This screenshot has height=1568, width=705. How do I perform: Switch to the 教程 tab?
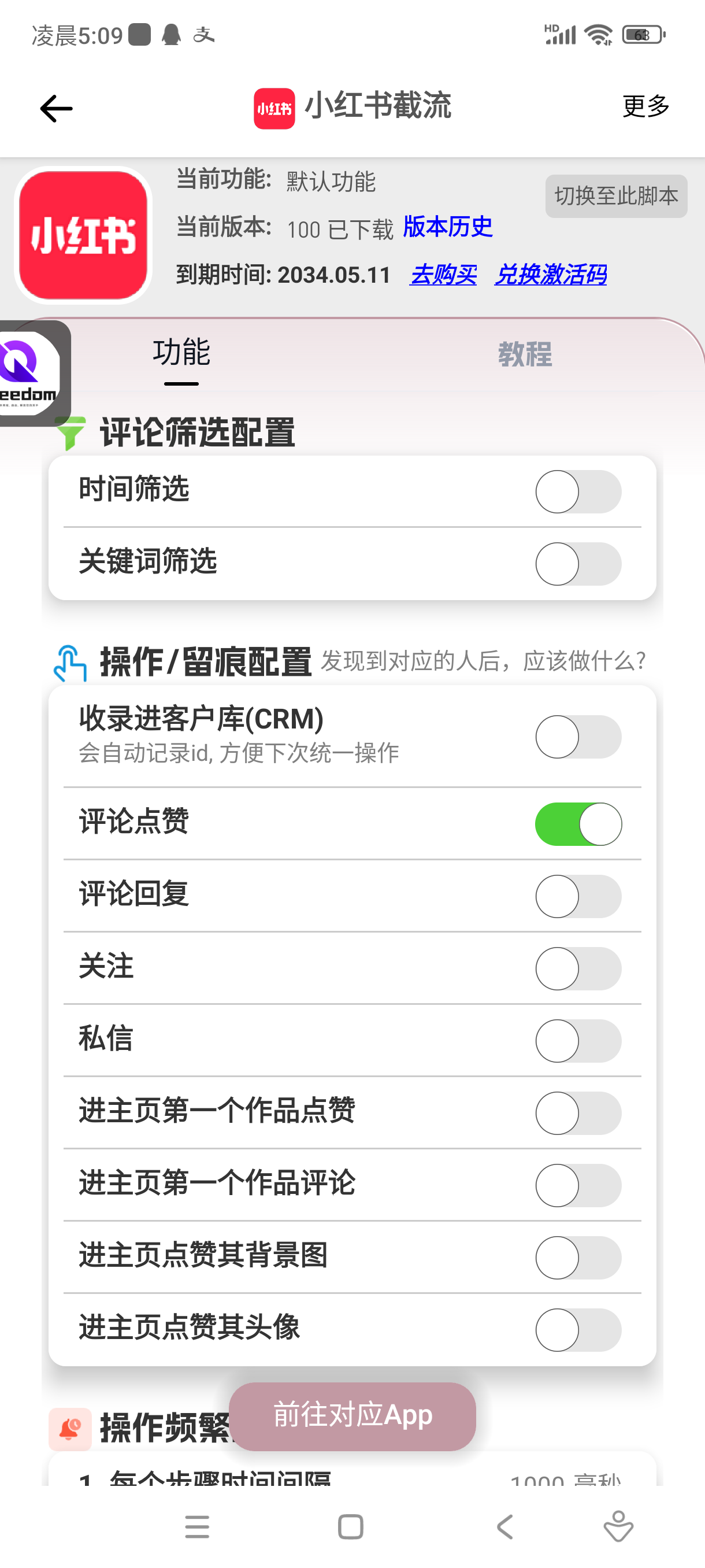pos(525,354)
